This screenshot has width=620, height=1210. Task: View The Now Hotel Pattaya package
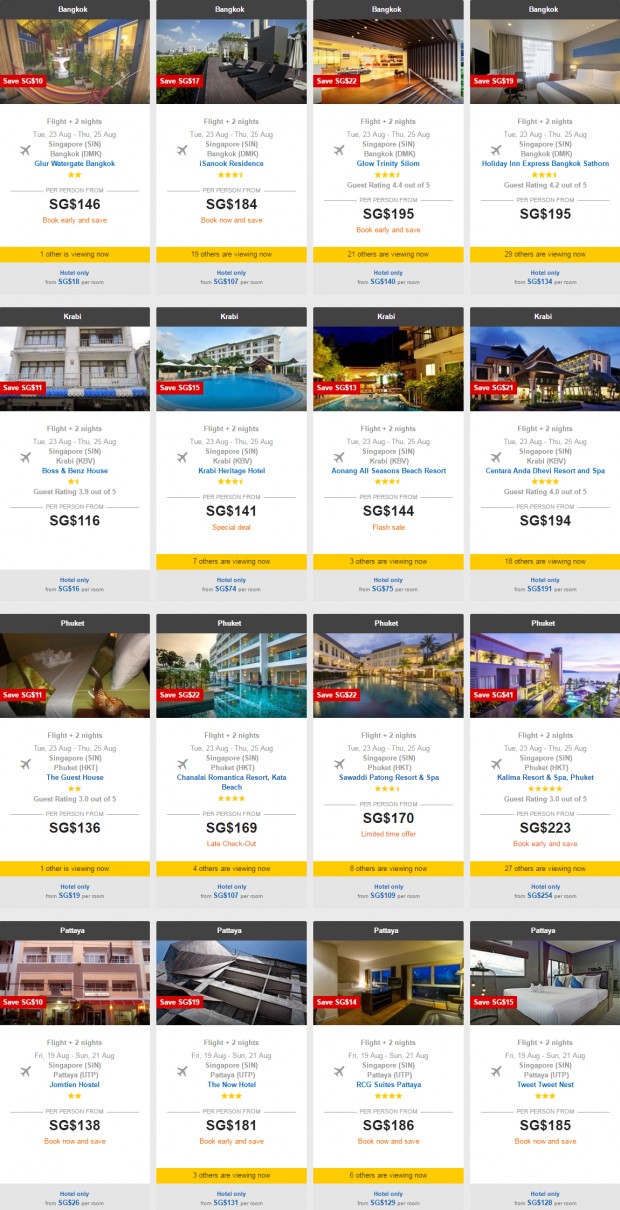(x=231, y=1084)
